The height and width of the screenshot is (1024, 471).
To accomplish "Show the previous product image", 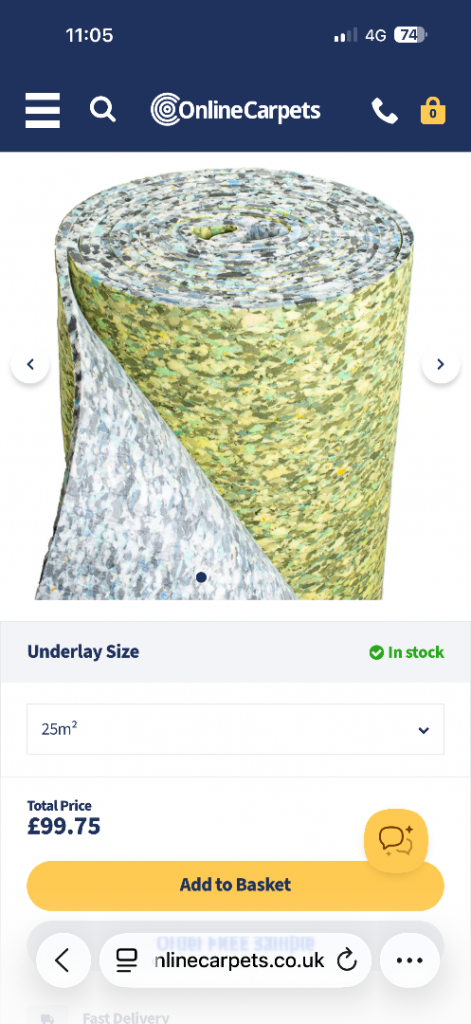I will click(x=30, y=364).
